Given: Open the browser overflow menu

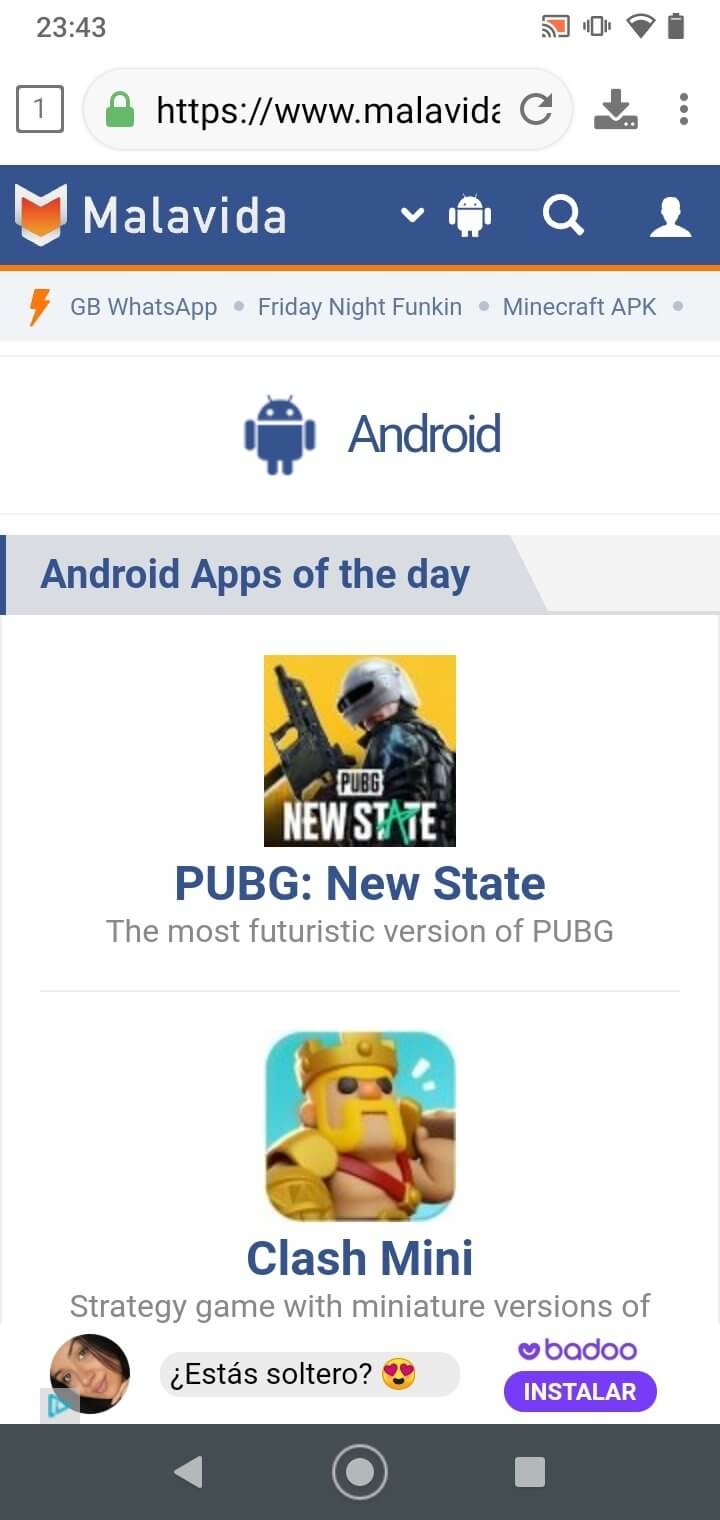Looking at the screenshot, I should (684, 109).
